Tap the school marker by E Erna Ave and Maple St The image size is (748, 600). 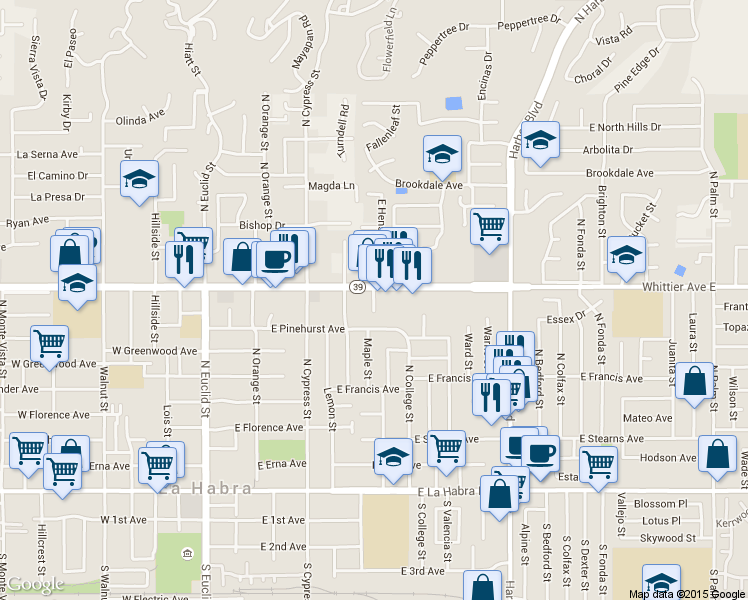[x=393, y=457]
